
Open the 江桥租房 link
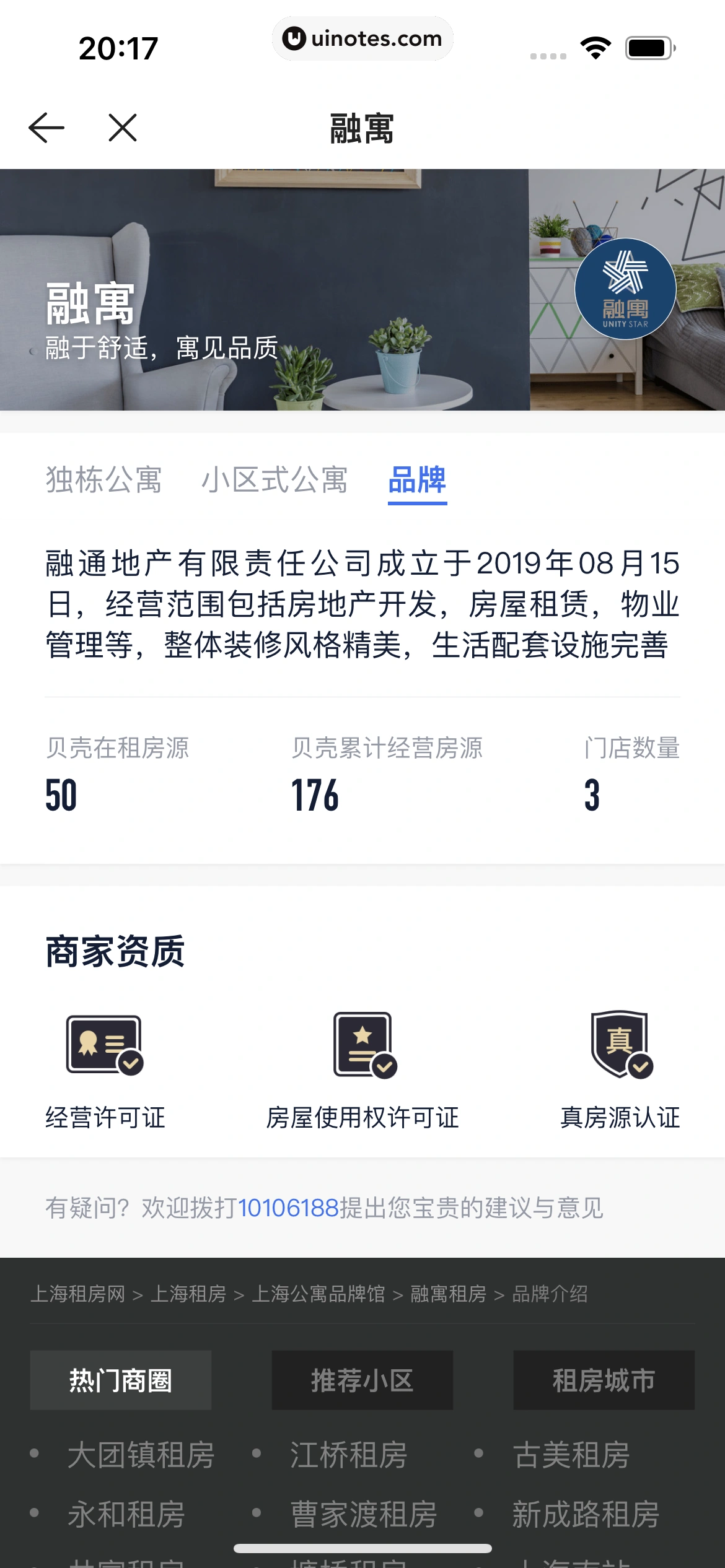point(348,1455)
